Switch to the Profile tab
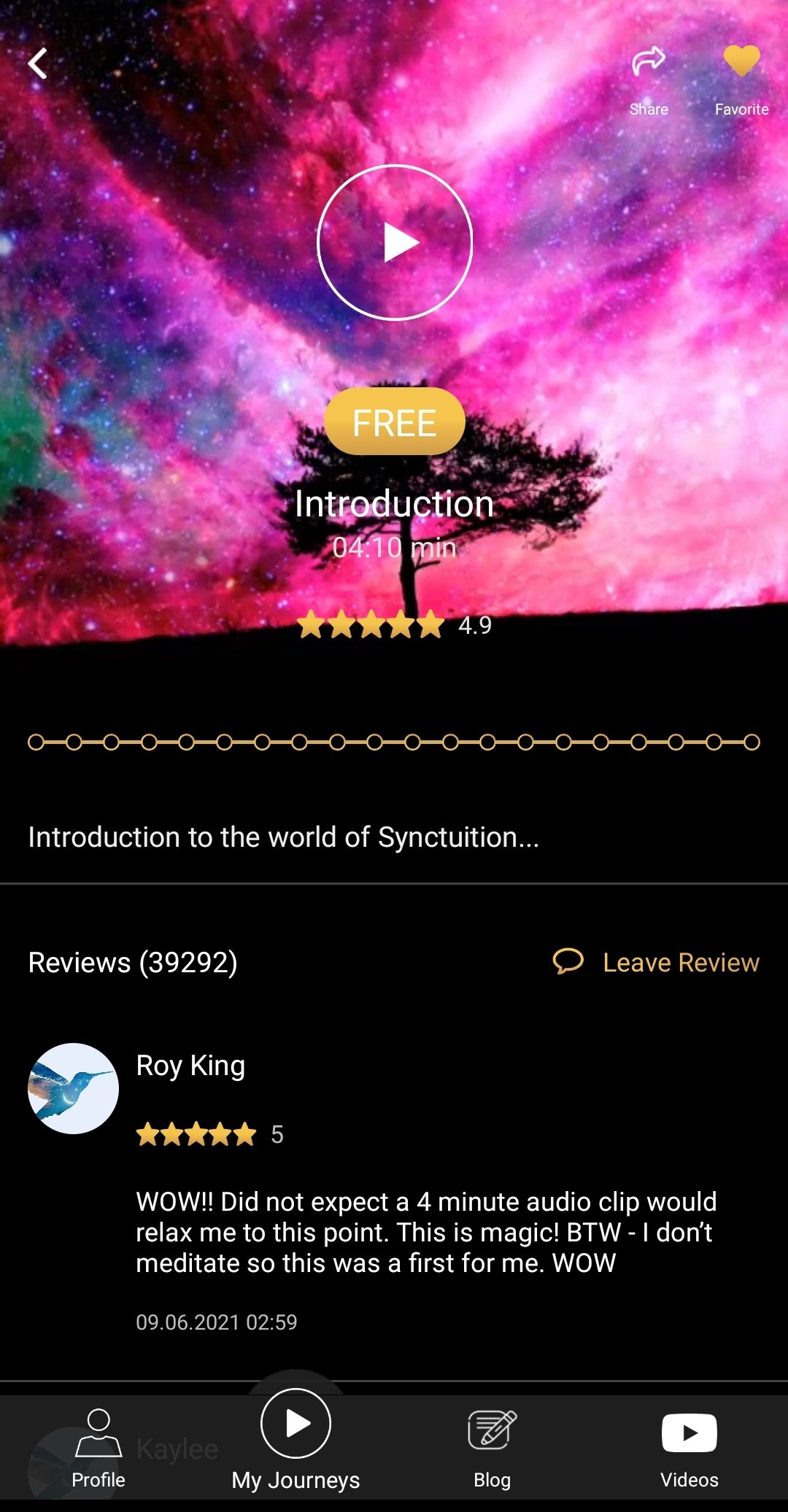Screen dimensions: 788x1512 coord(98,1449)
